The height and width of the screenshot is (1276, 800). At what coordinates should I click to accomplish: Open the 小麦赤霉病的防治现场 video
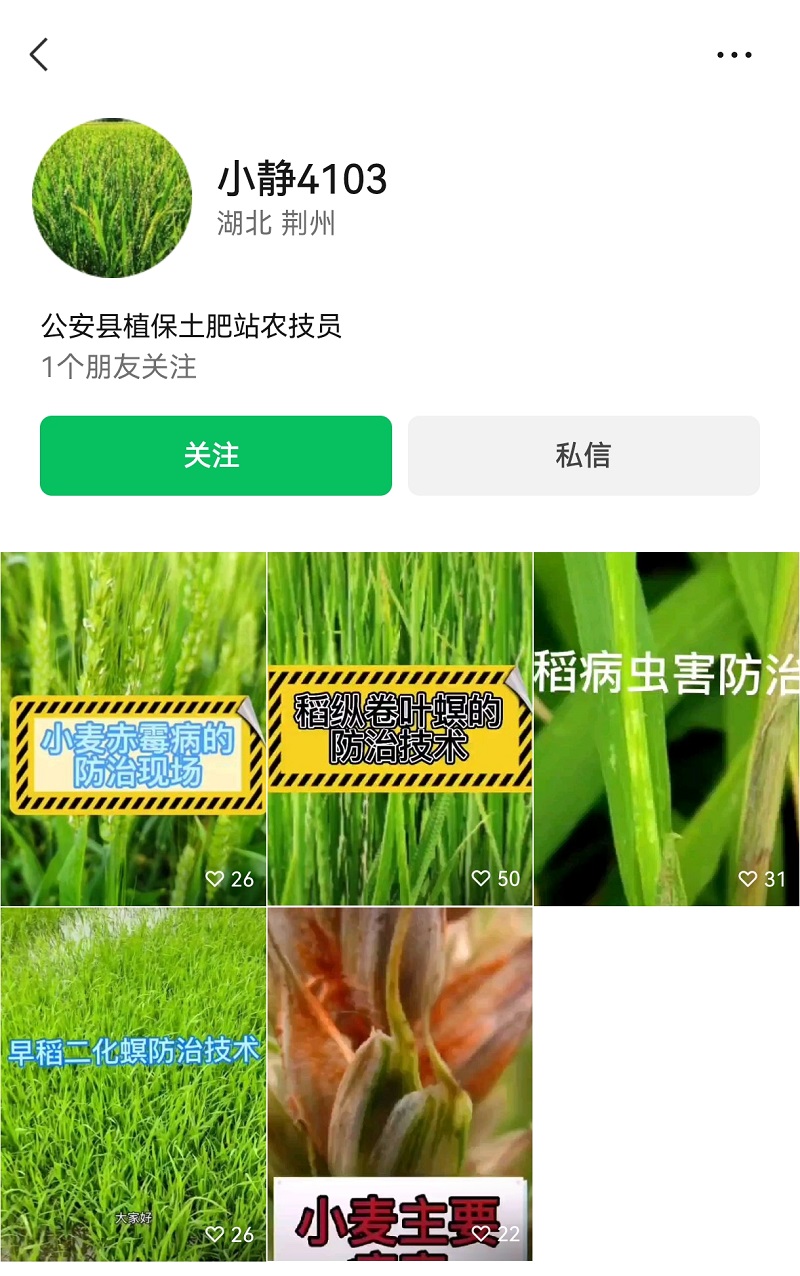coord(133,728)
